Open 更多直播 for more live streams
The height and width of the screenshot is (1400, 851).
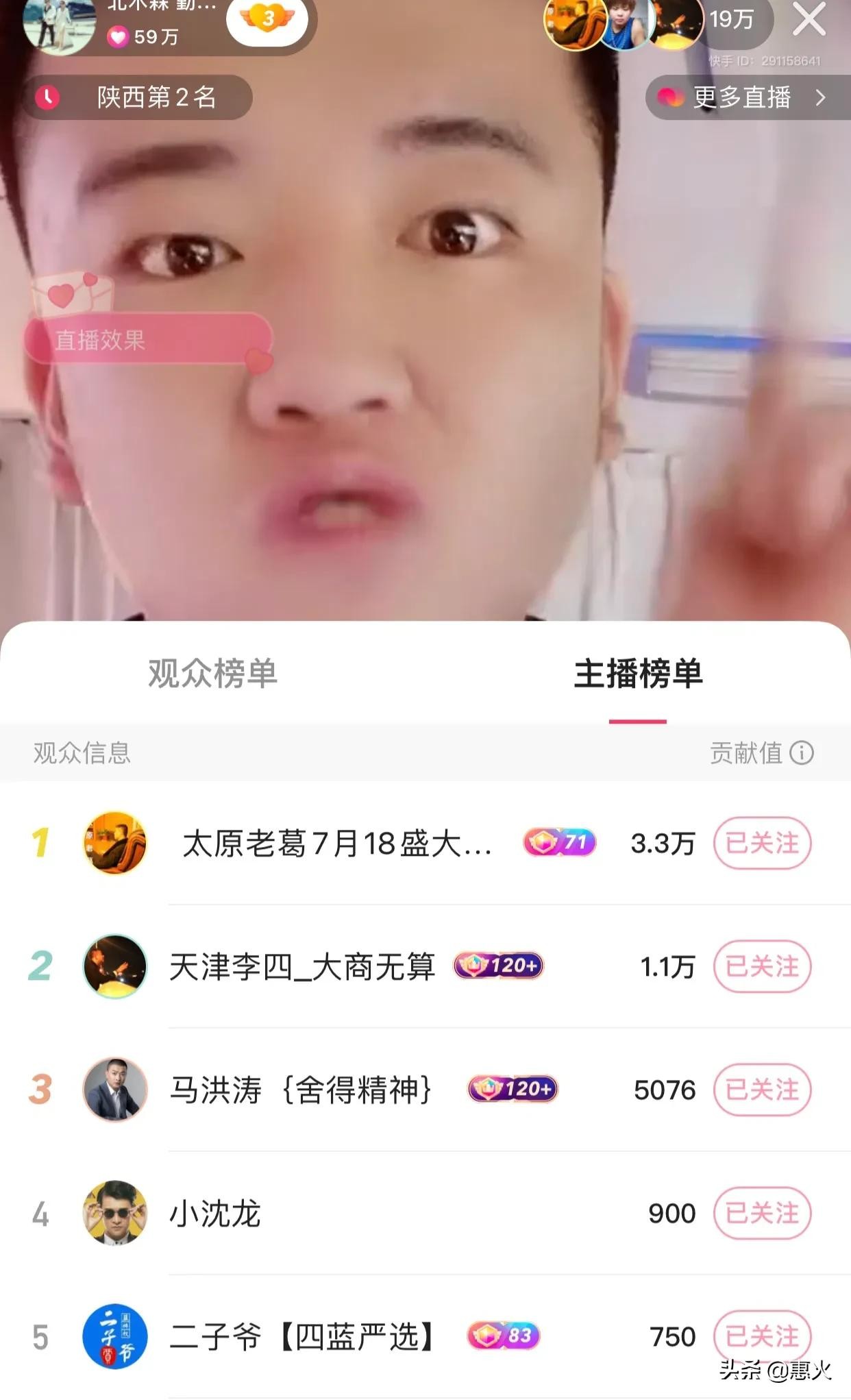[747, 98]
